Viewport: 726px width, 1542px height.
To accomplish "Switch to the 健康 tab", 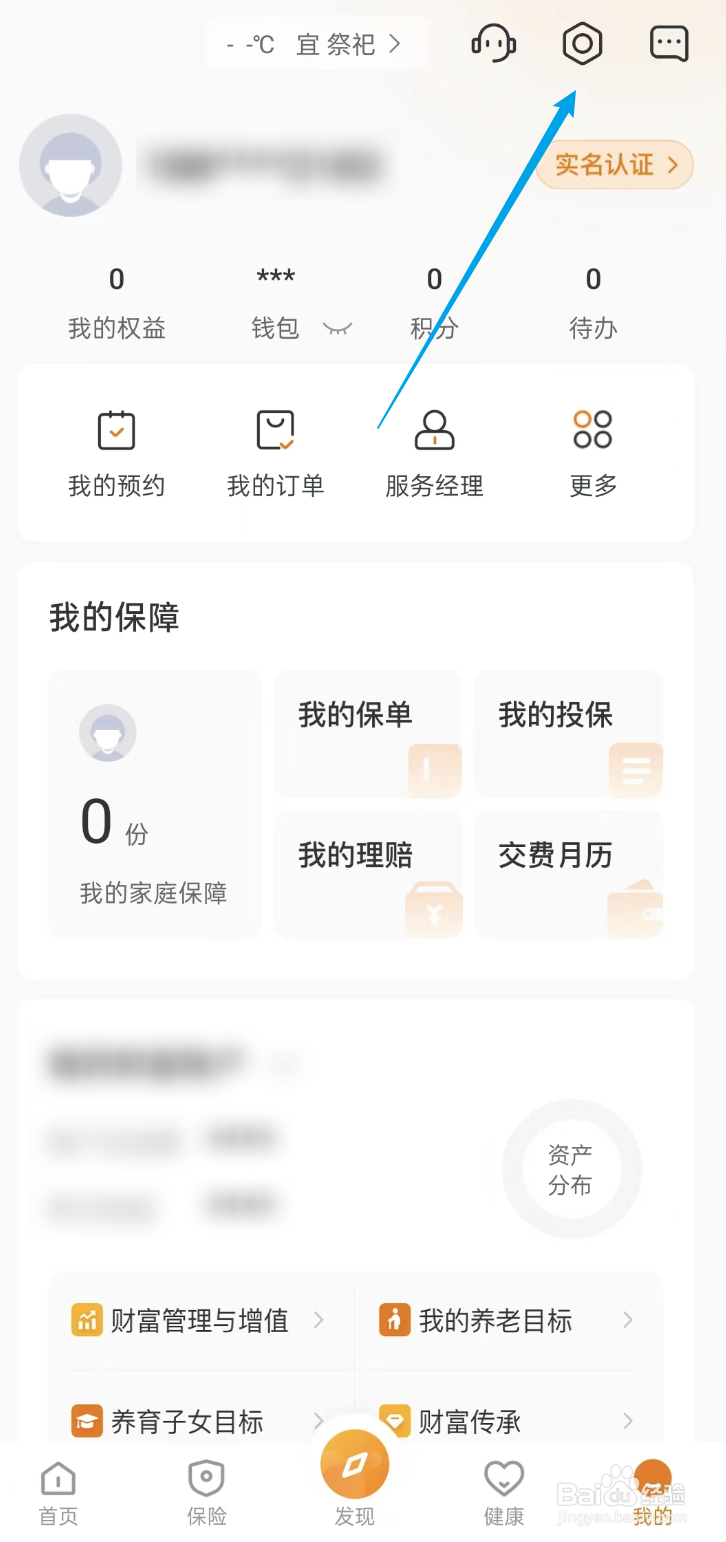I will [504, 1494].
